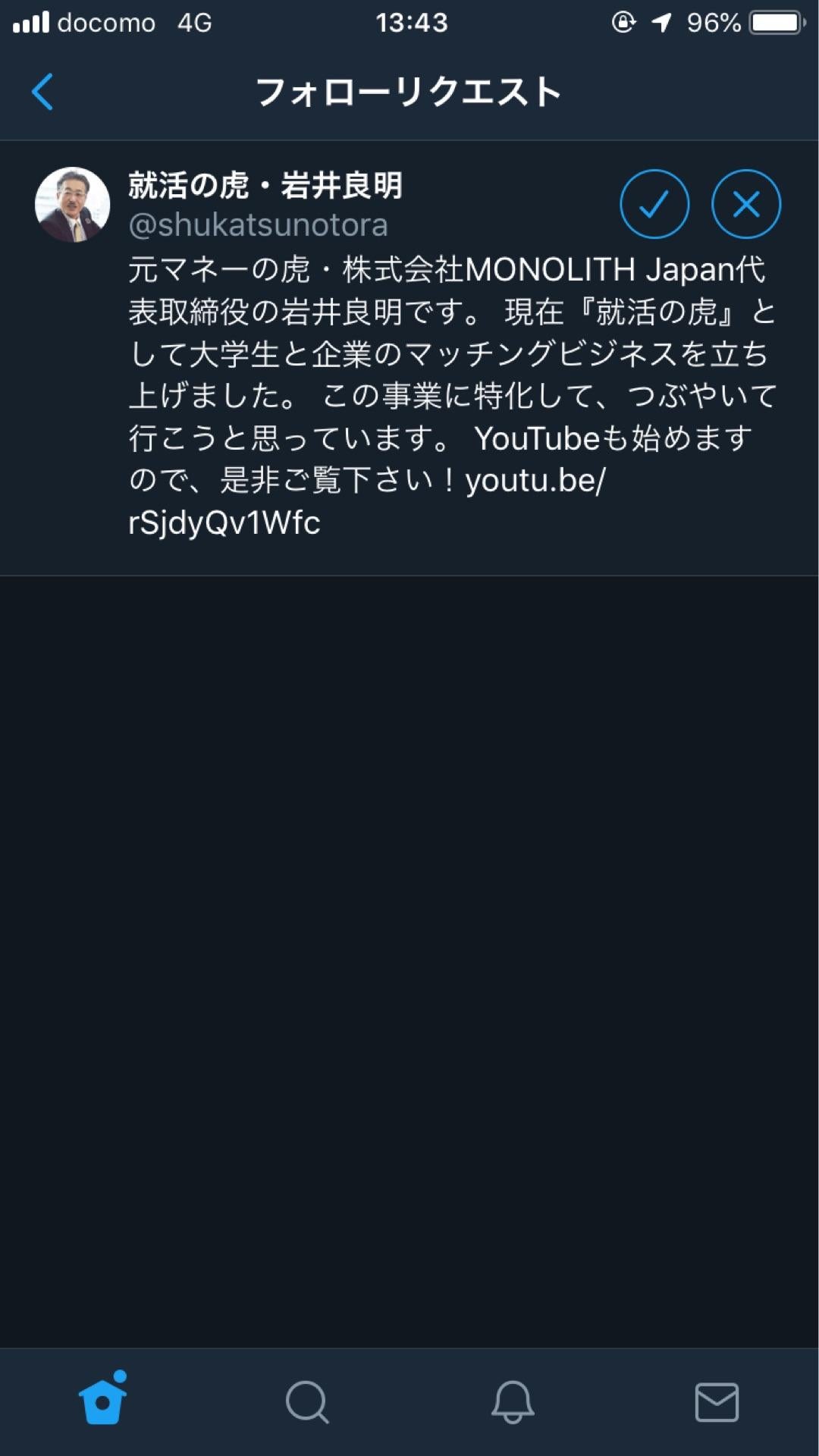This screenshot has width=819, height=1456.
Task: Select the フォローリクエスト title
Action: click(x=409, y=90)
